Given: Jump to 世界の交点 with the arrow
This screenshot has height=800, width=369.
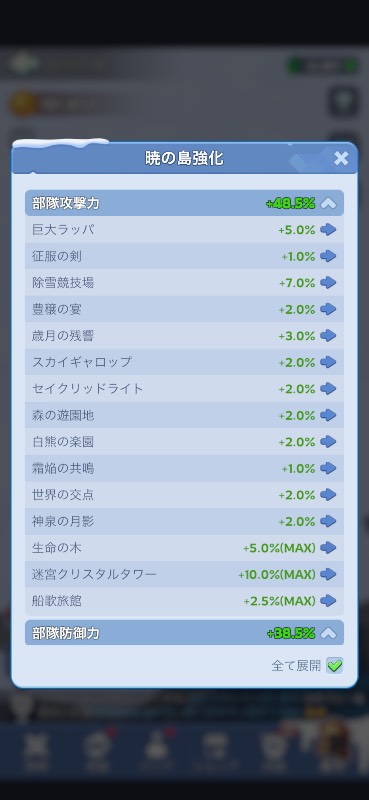Looking at the screenshot, I should [328, 495].
